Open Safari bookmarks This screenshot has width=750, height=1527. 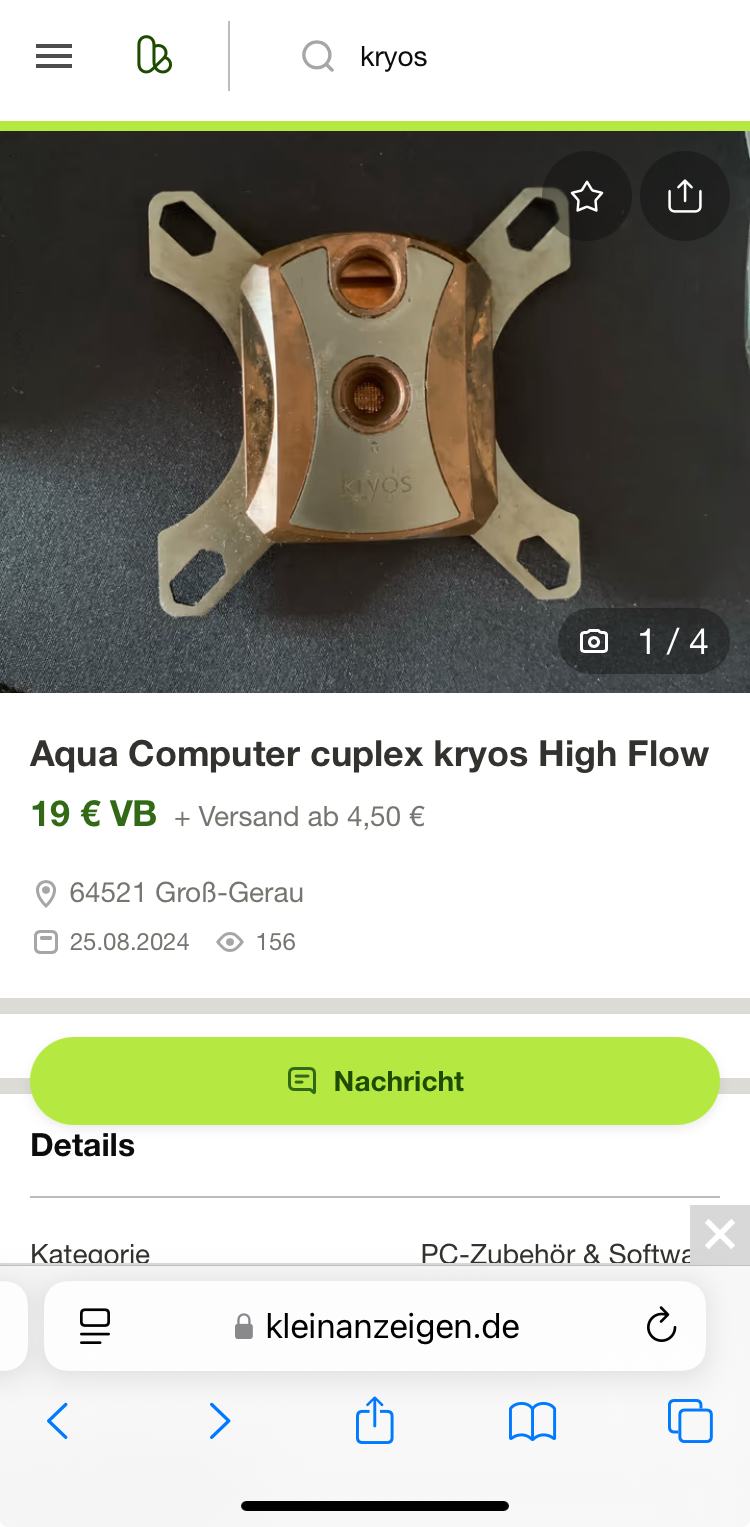(x=532, y=1420)
